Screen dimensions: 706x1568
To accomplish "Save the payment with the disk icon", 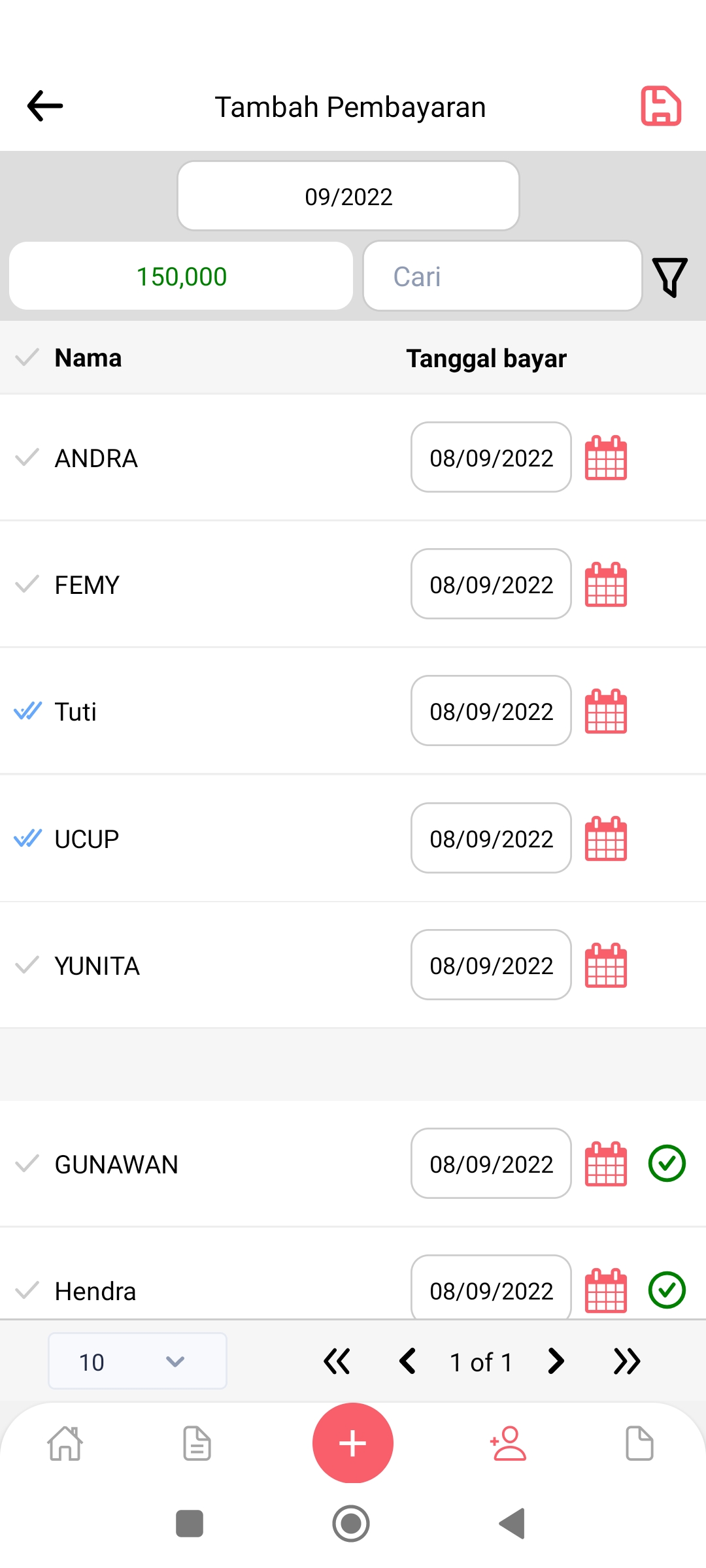I will (661, 106).
